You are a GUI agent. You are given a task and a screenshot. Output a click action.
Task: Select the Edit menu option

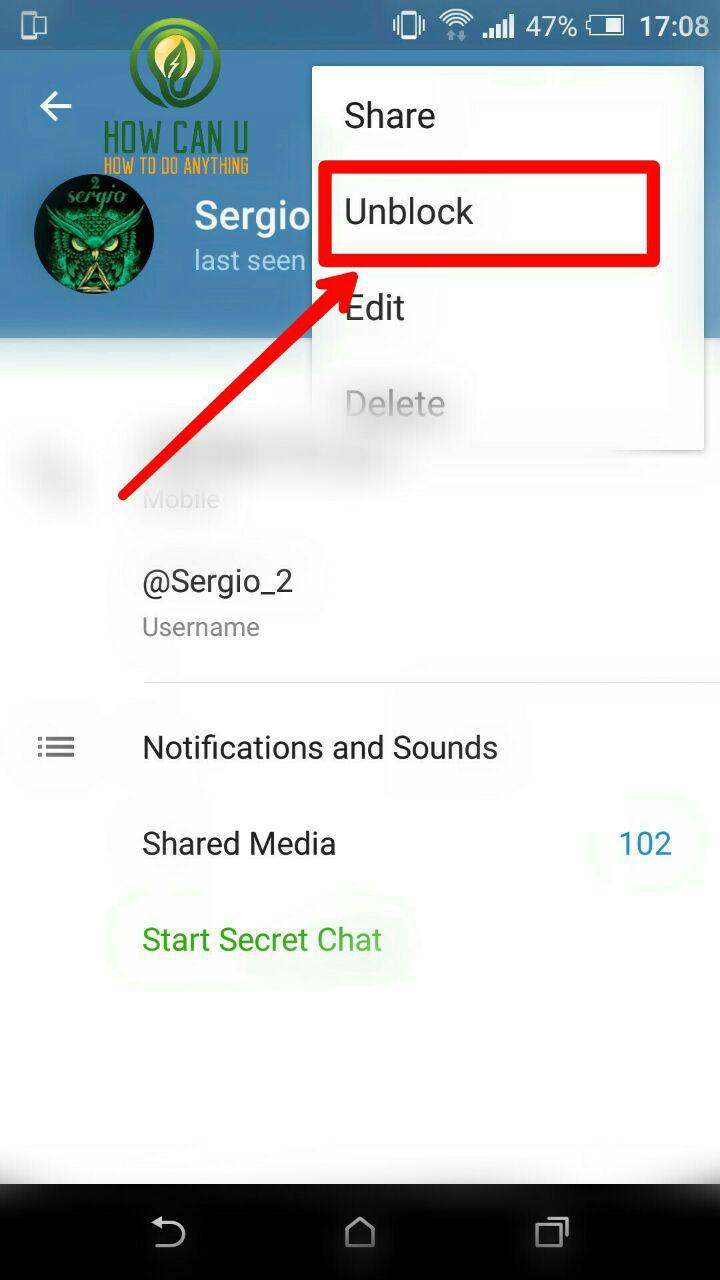click(x=508, y=307)
